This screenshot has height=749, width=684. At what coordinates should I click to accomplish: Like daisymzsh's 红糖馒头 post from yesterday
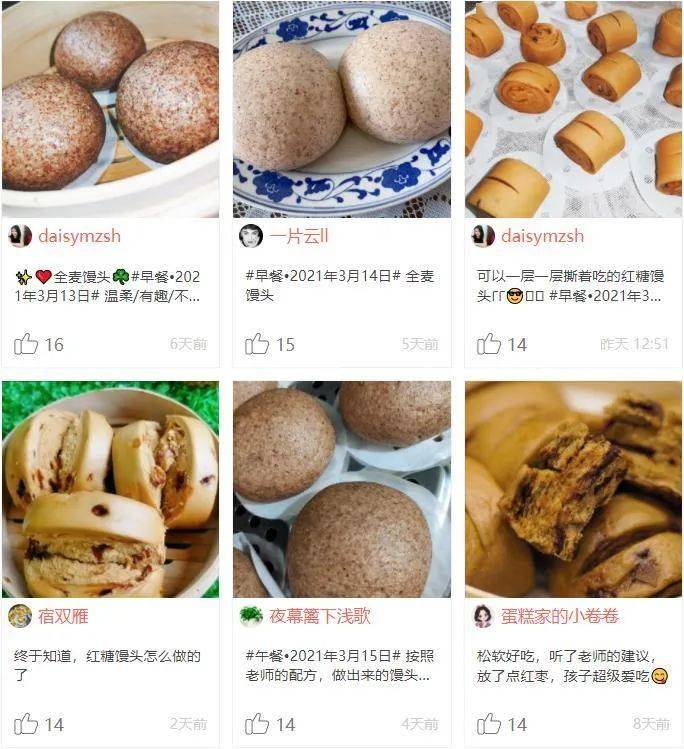coord(489,344)
